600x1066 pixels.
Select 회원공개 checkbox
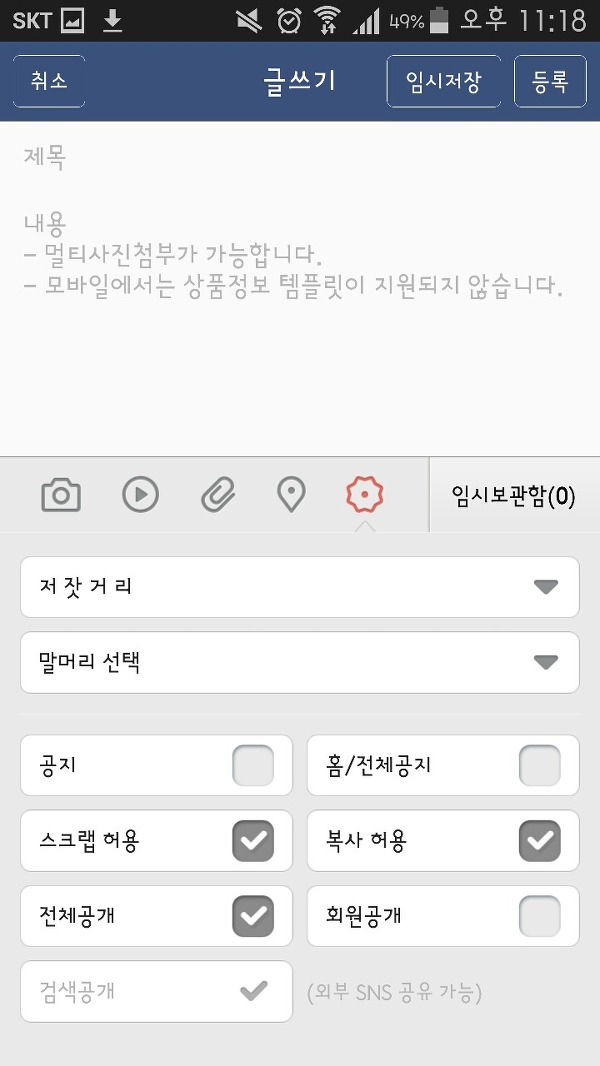coord(540,916)
